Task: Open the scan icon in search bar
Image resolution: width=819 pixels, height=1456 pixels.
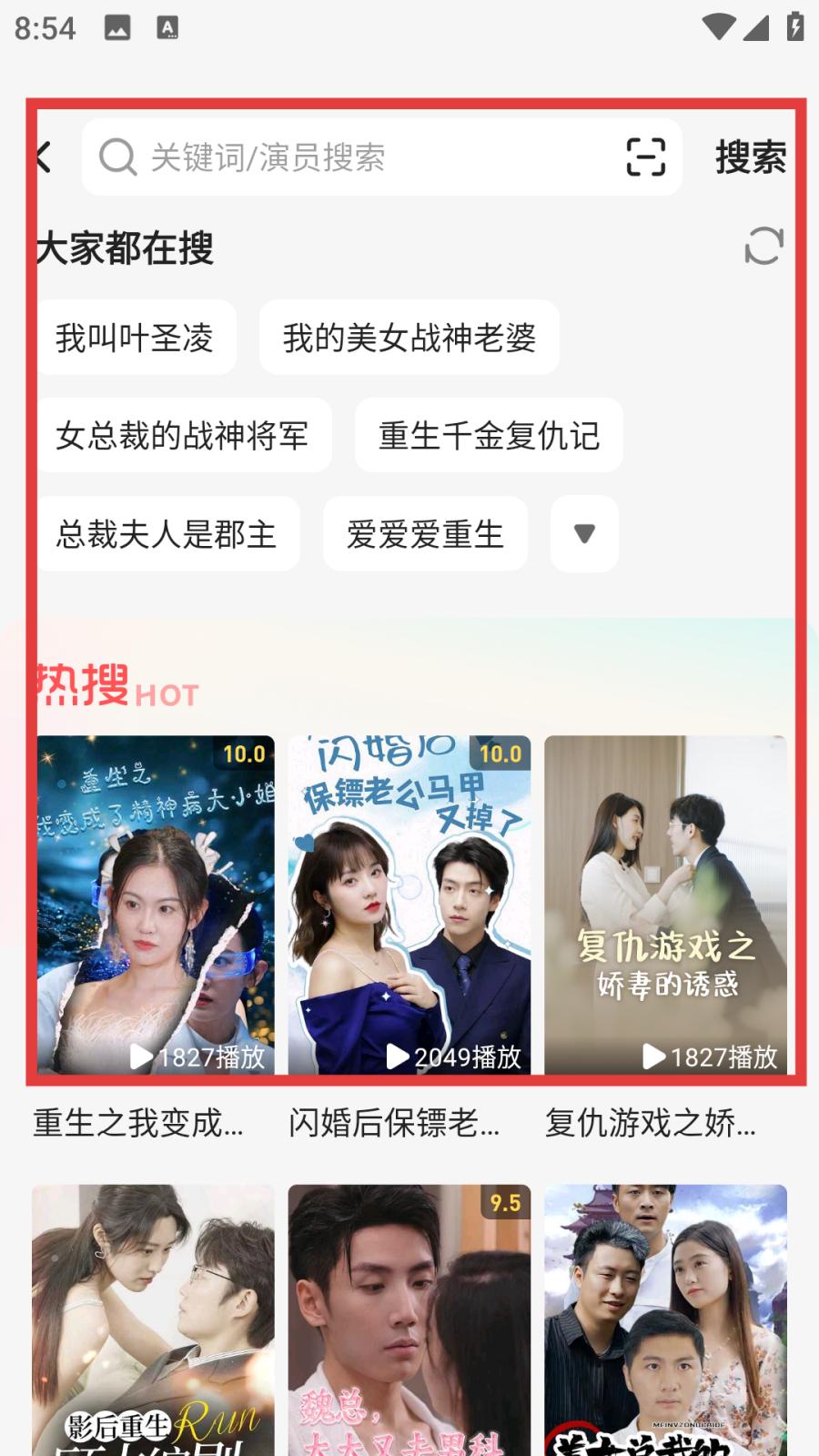Action: coord(646,157)
